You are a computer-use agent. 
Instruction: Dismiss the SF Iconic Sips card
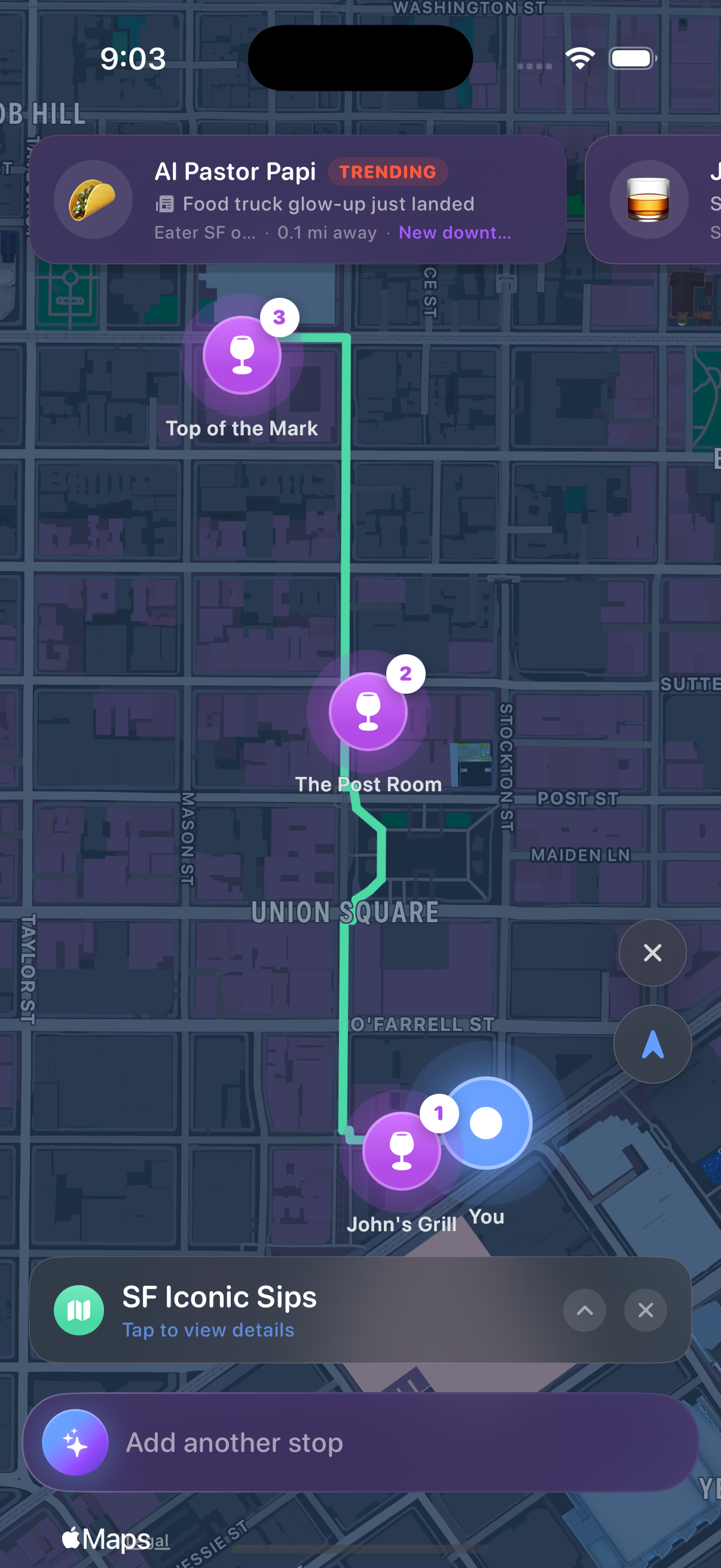646,1310
